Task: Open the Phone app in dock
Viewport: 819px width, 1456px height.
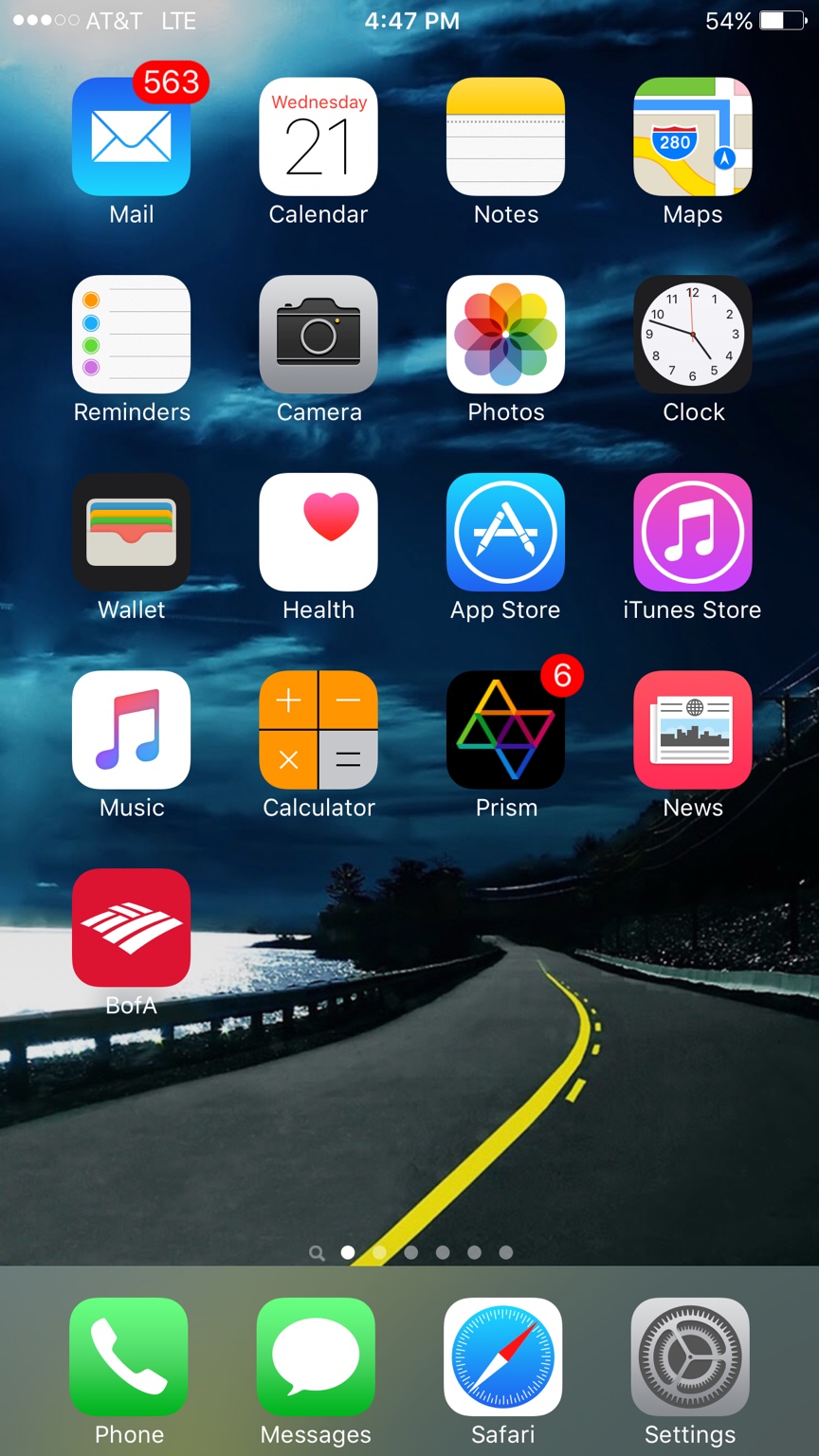Action: [x=129, y=1356]
